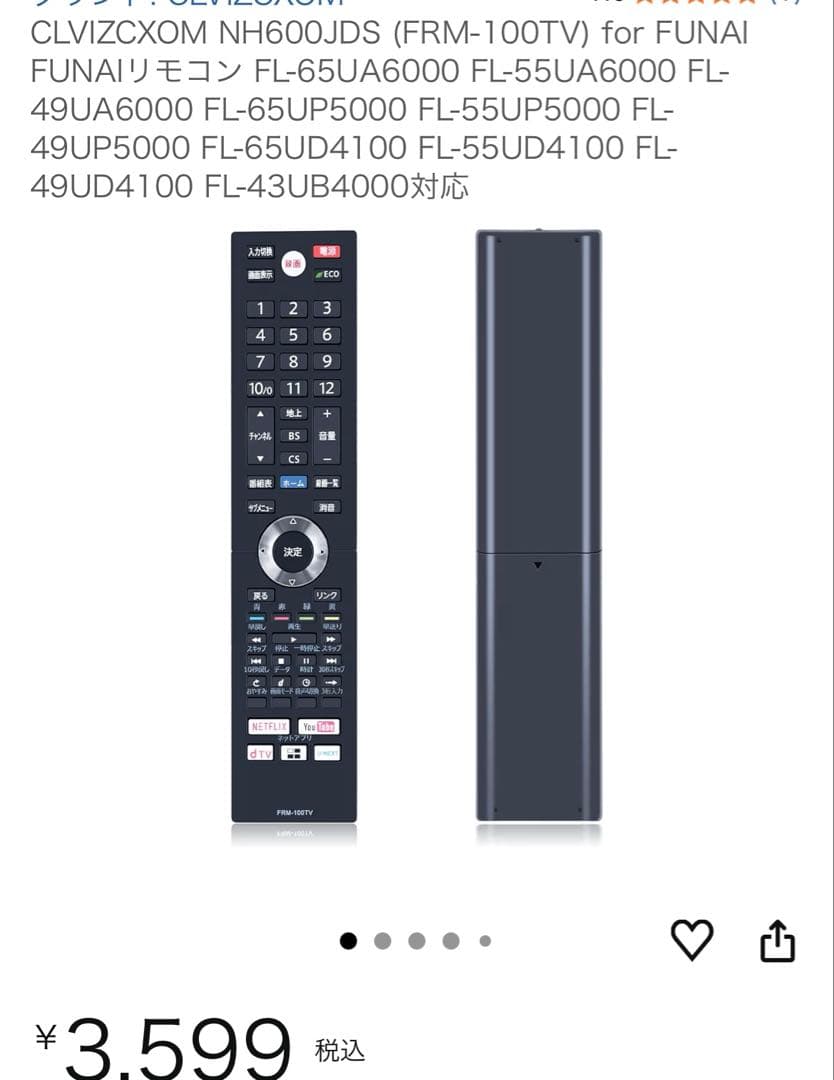Launch dTV with its dedicated button
This screenshot has height=1080, width=834.
coord(261,755)
